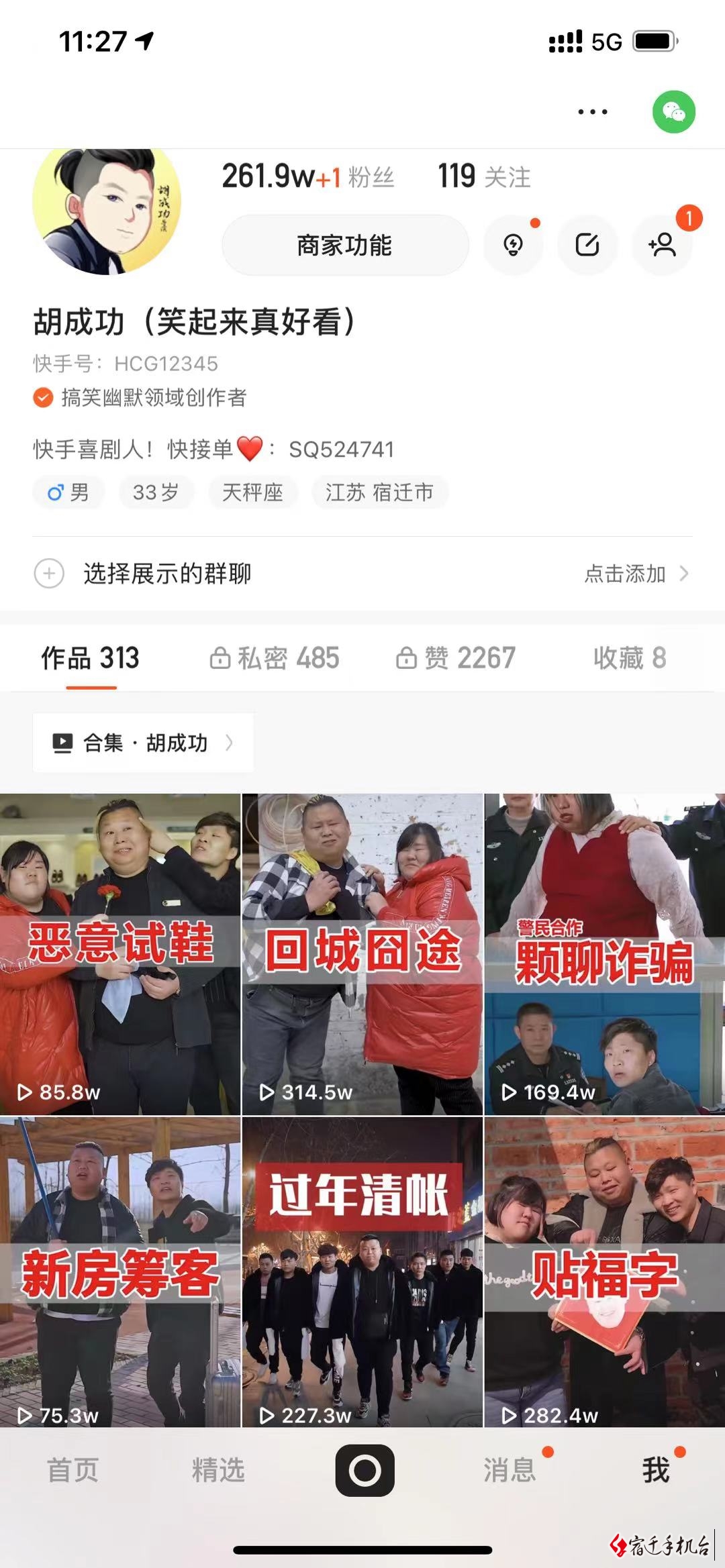Tap the green WeChat share icon
Screen dimensions: 725x1568
673,111
